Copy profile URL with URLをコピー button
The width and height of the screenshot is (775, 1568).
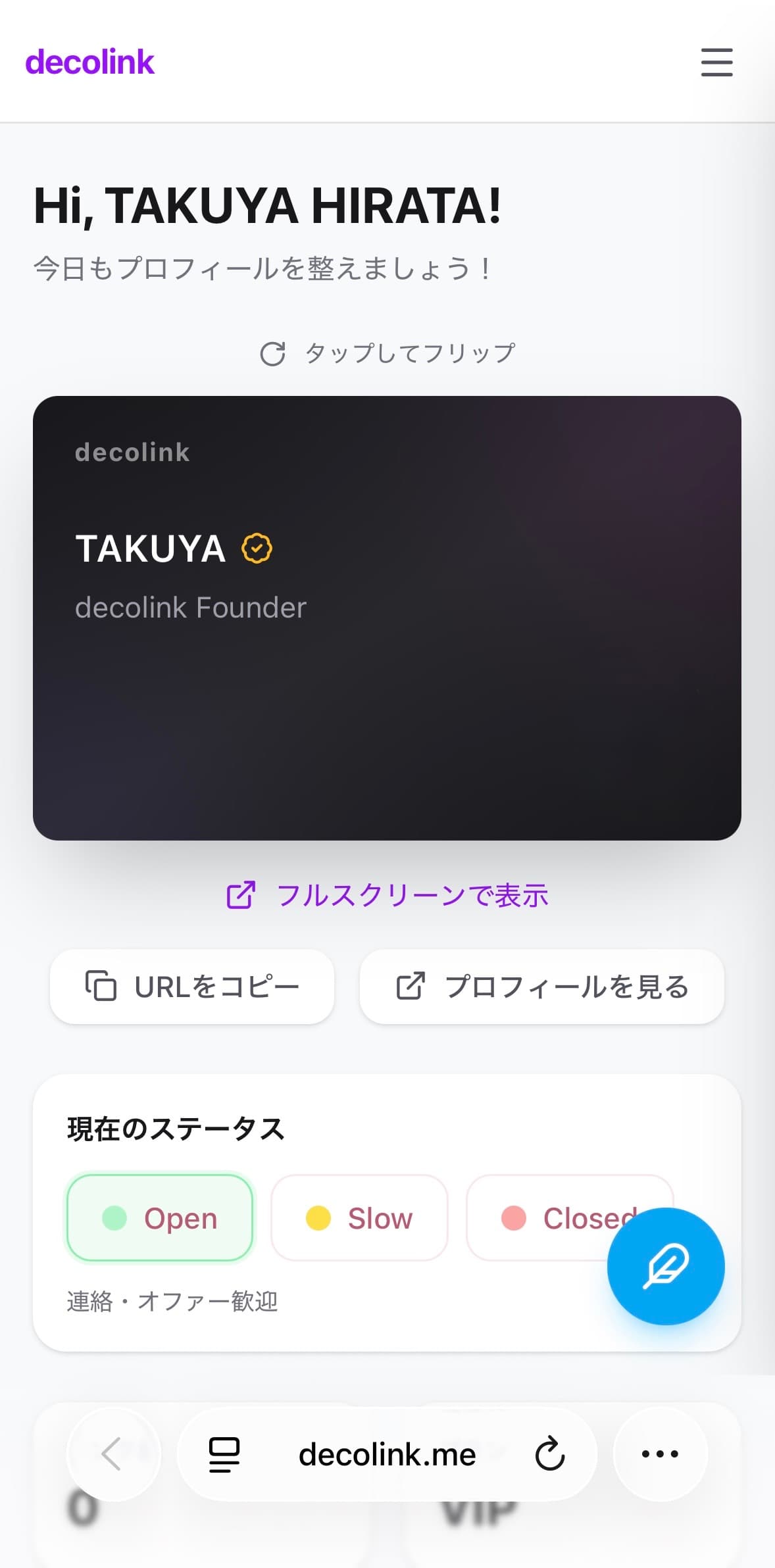pyautogui.click(x=193, y=986)
